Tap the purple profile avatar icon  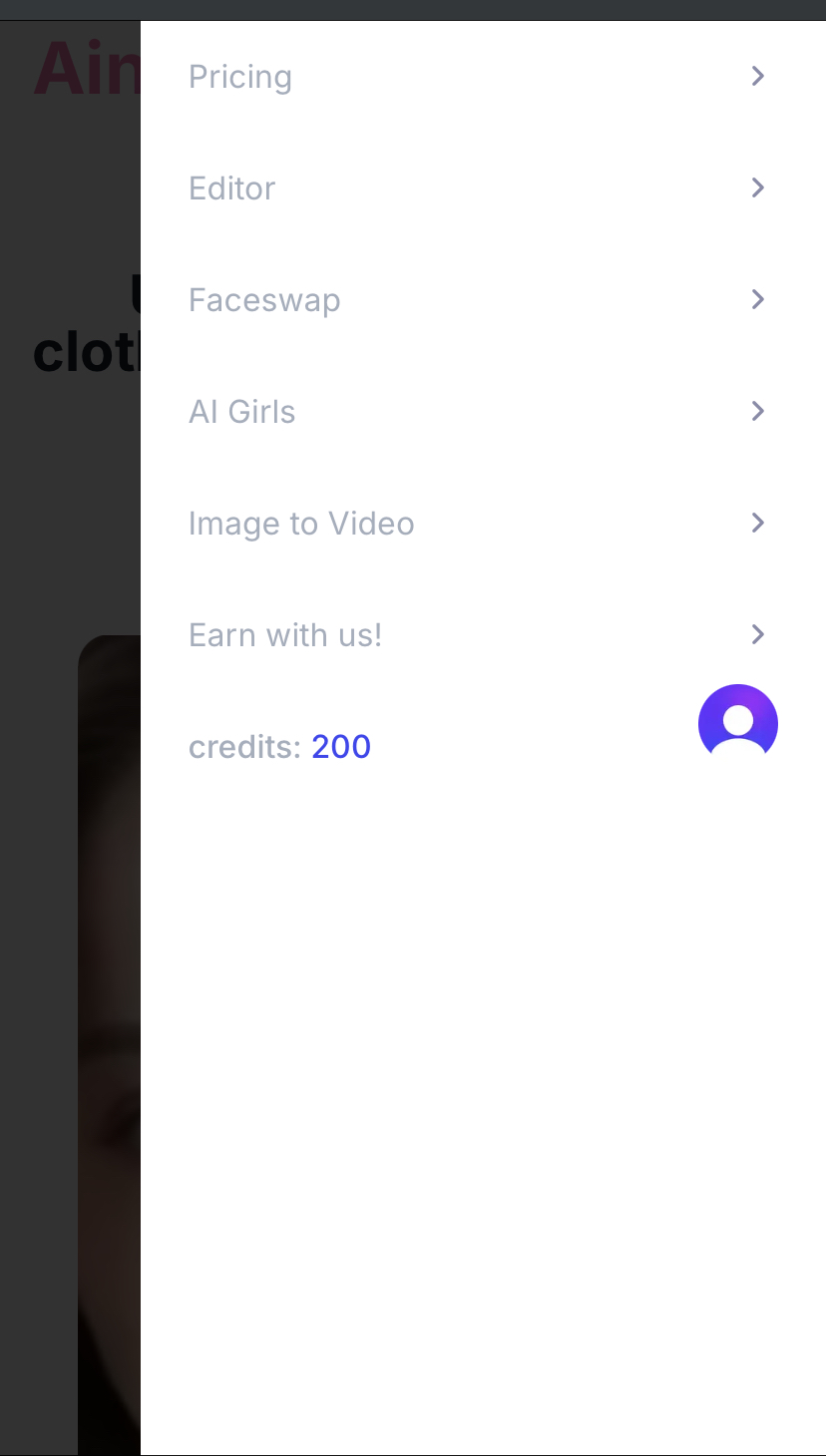tap(737, 724)
